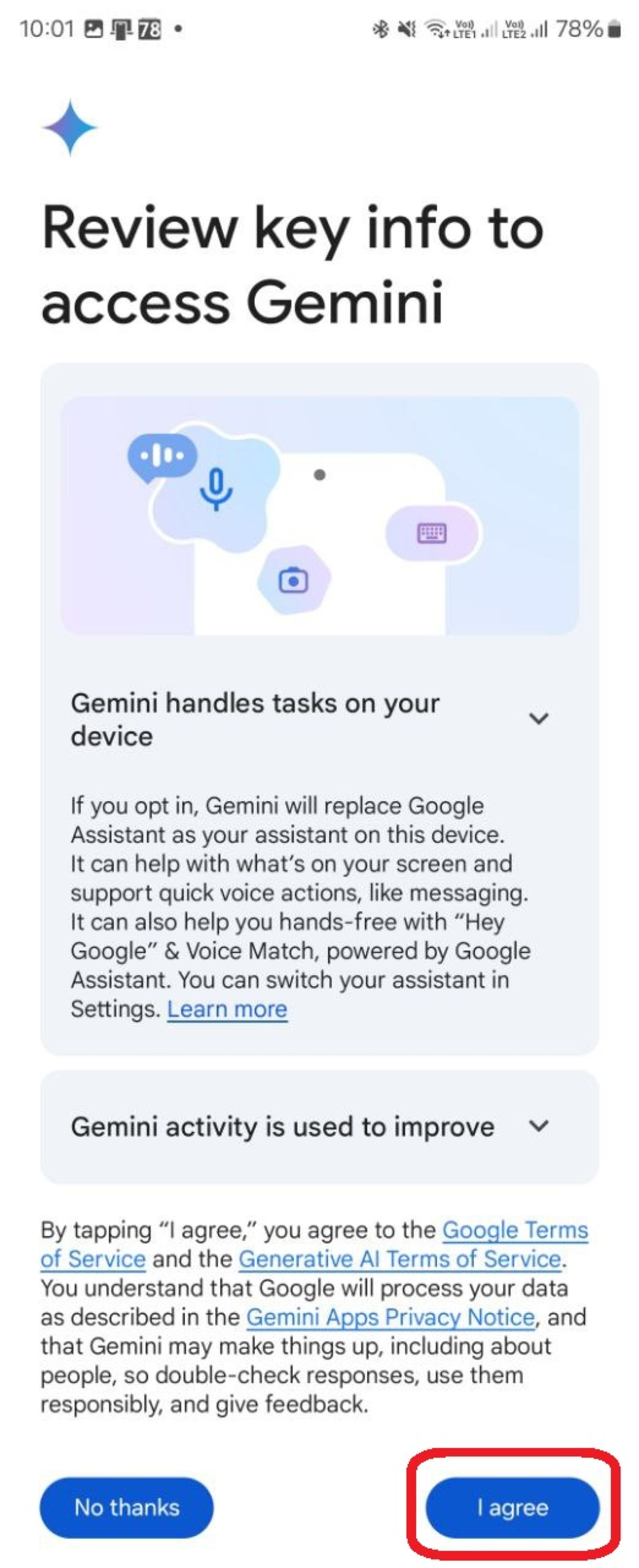
Task: Collapse the Gemini handles tasks section
Action: [538, 719]
